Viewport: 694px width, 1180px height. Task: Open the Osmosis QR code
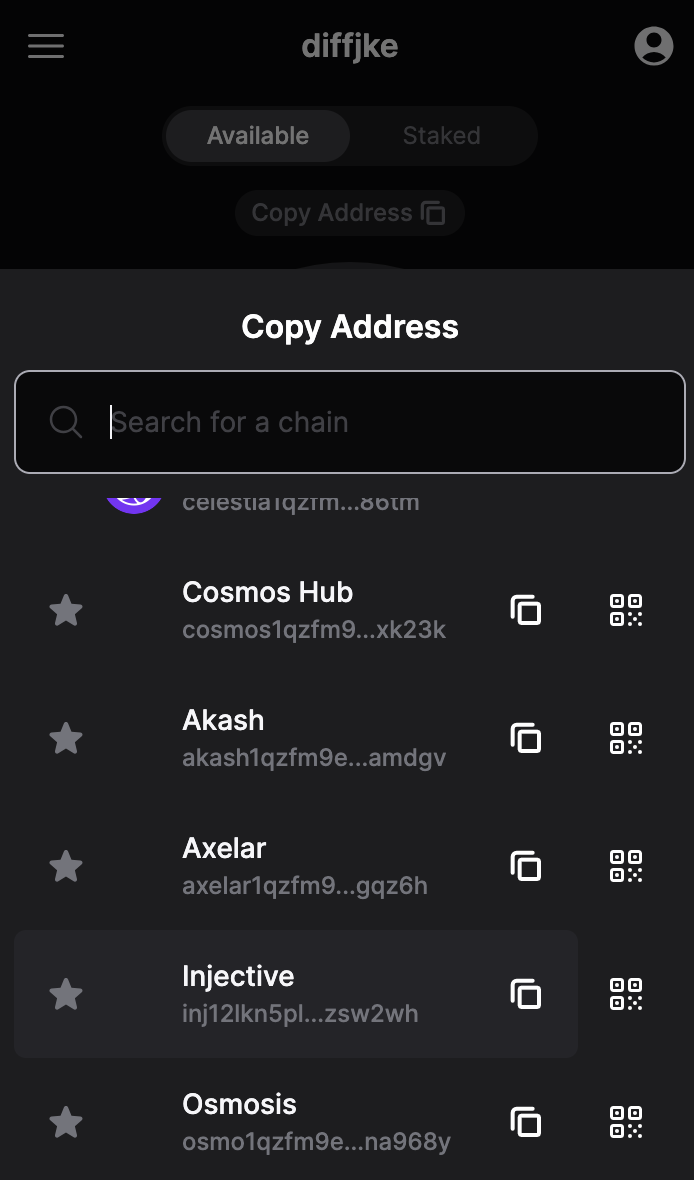626,1122
